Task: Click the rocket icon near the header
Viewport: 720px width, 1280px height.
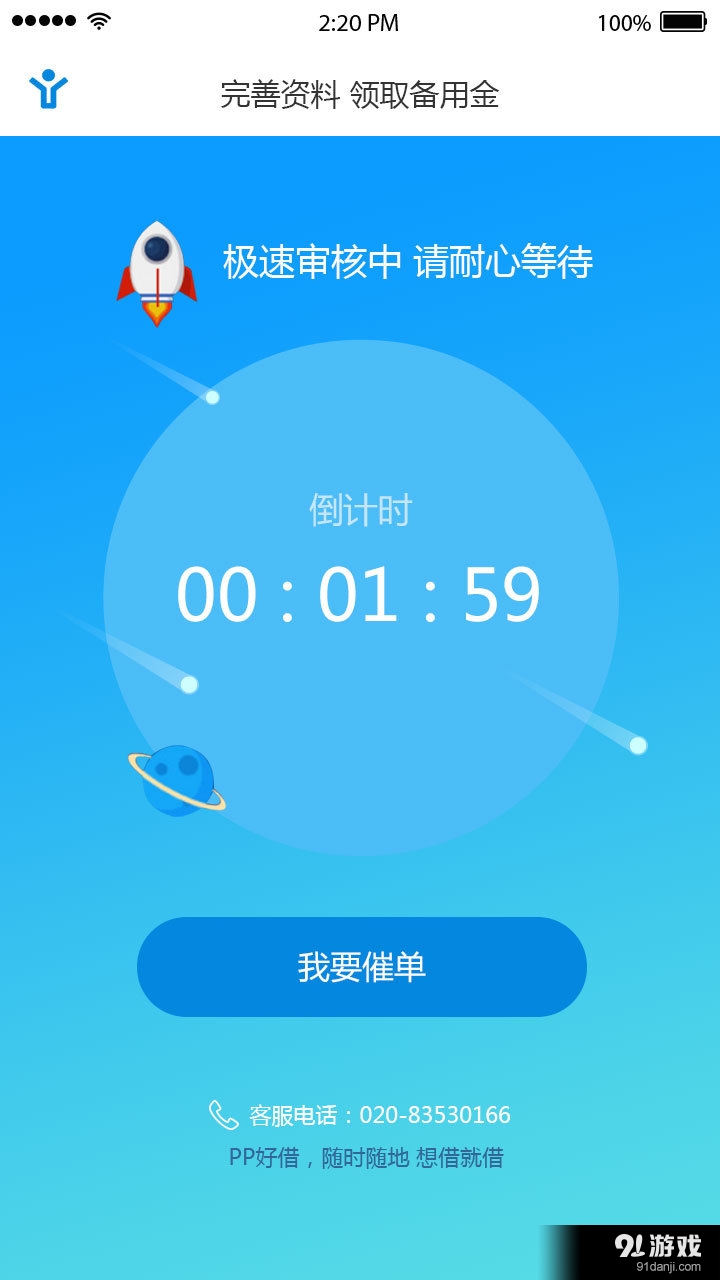Action: pyautogui.click(x=158, y=272)
